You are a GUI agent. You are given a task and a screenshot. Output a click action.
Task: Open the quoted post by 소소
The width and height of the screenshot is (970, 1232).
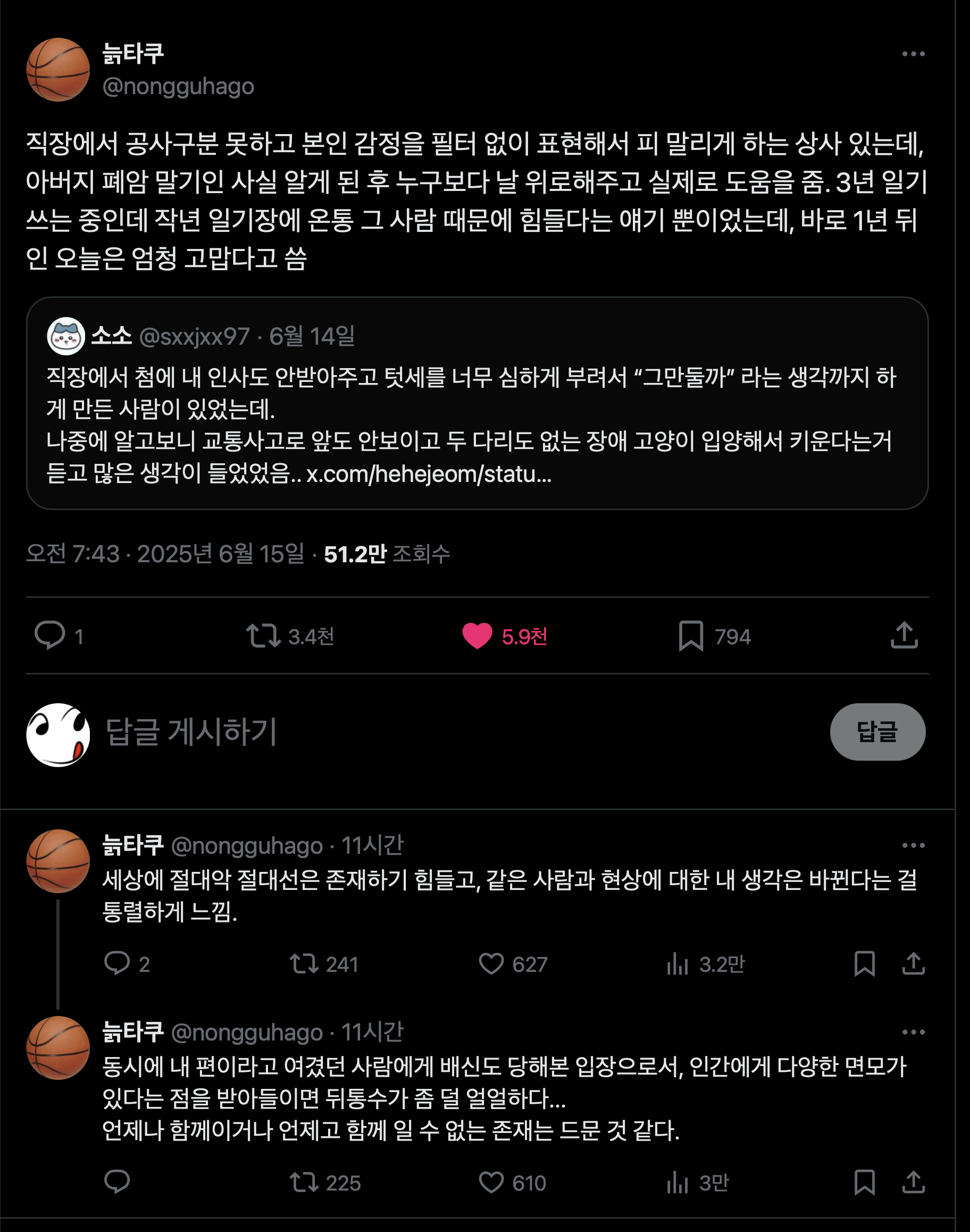click(x=477, y=402)
